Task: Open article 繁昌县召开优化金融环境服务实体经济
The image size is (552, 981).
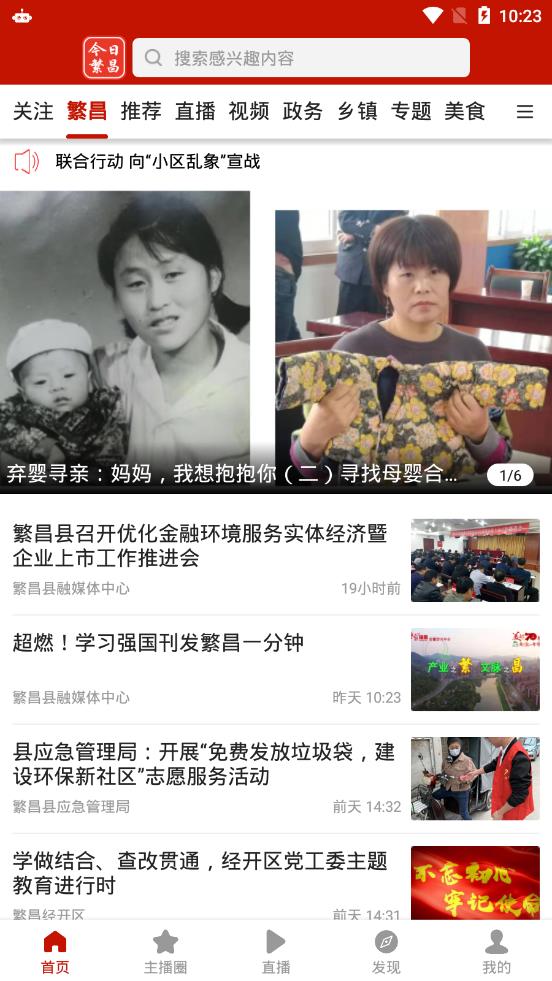Action: pyautogui.click(x=276, y=559)
